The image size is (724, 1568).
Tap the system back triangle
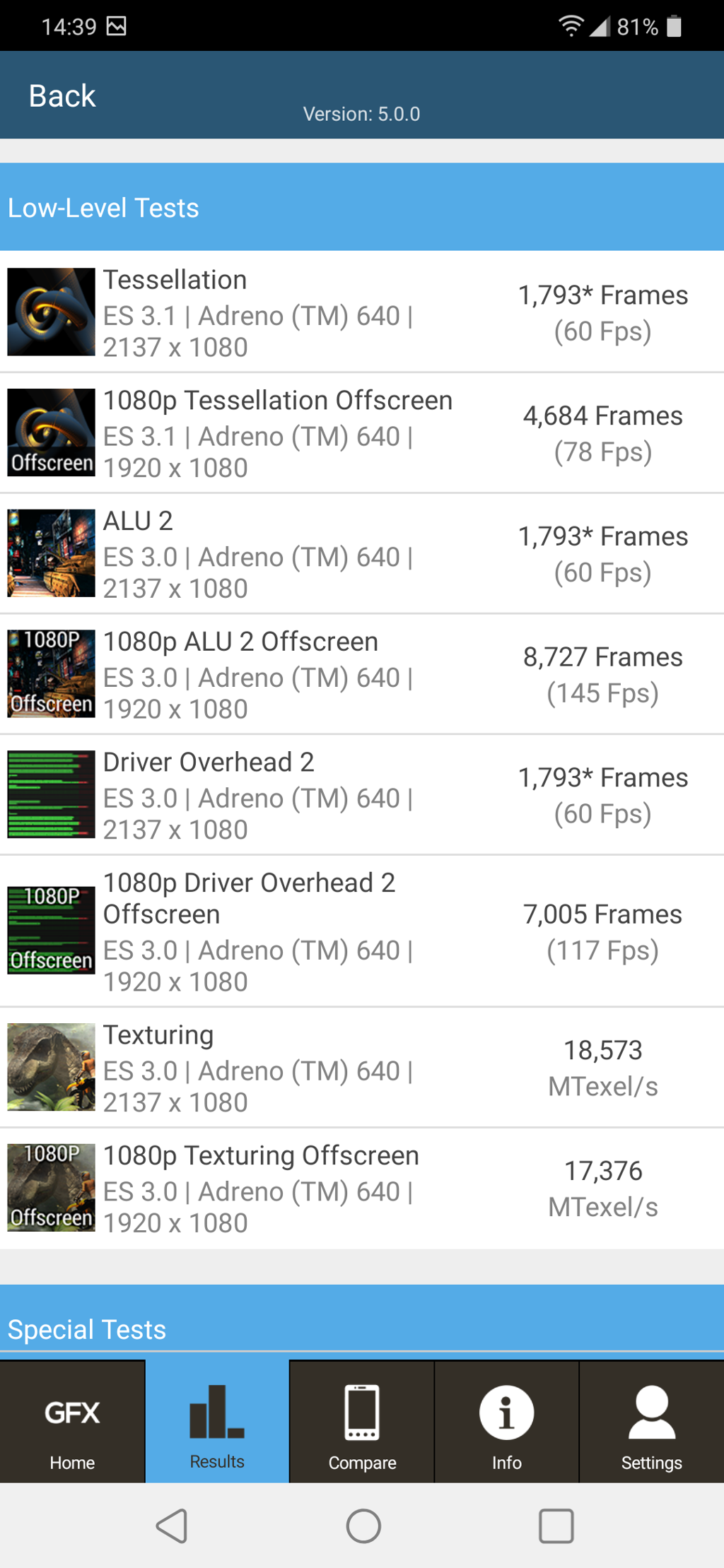[x=172, y=1526]
